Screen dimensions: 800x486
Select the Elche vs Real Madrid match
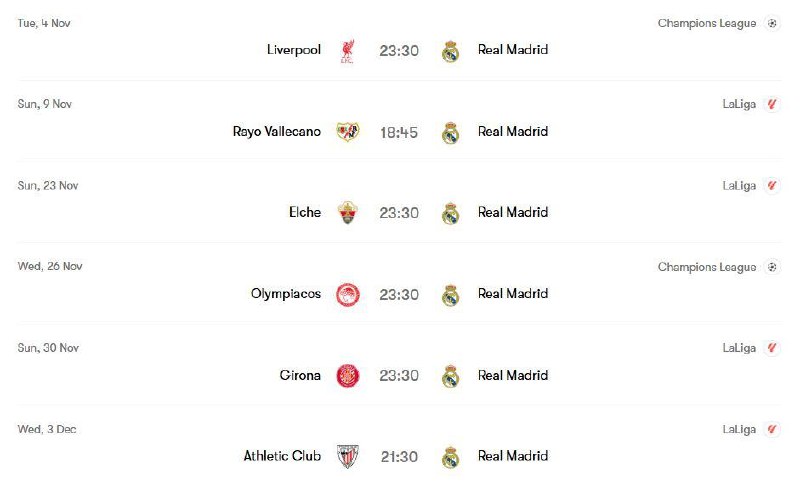pyautogui.click(x=398, y=213)
